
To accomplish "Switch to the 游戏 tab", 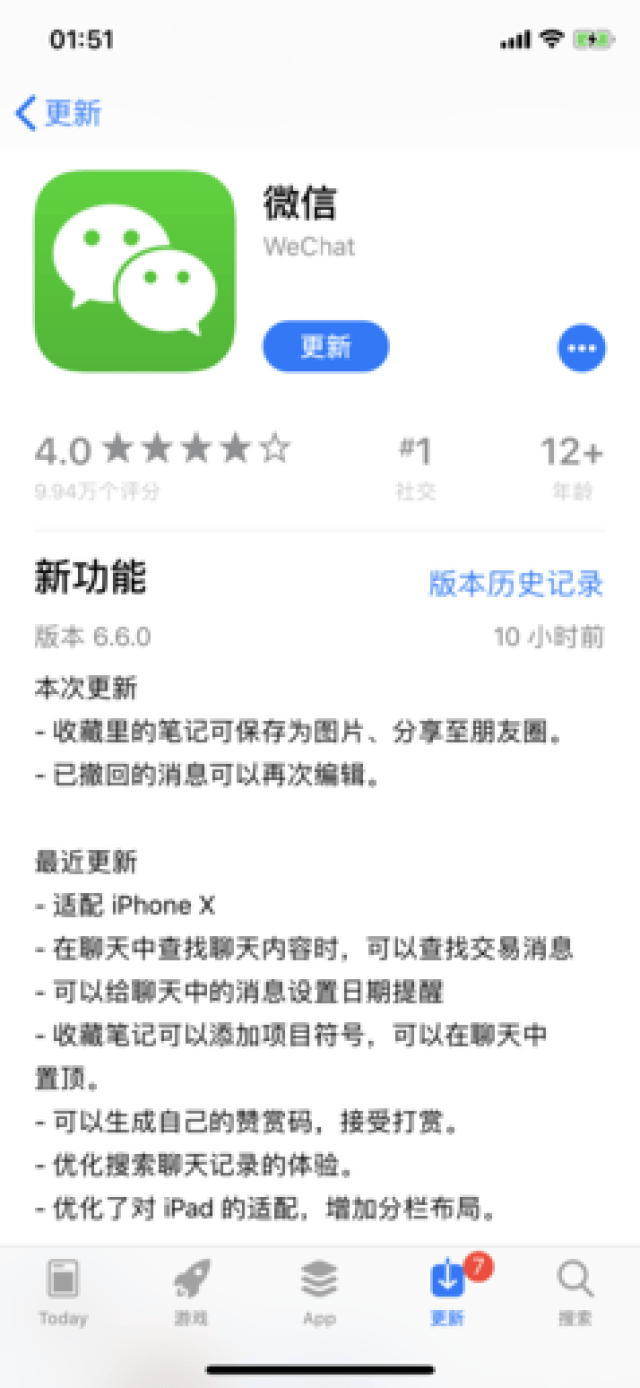I will coord(191,1292).
